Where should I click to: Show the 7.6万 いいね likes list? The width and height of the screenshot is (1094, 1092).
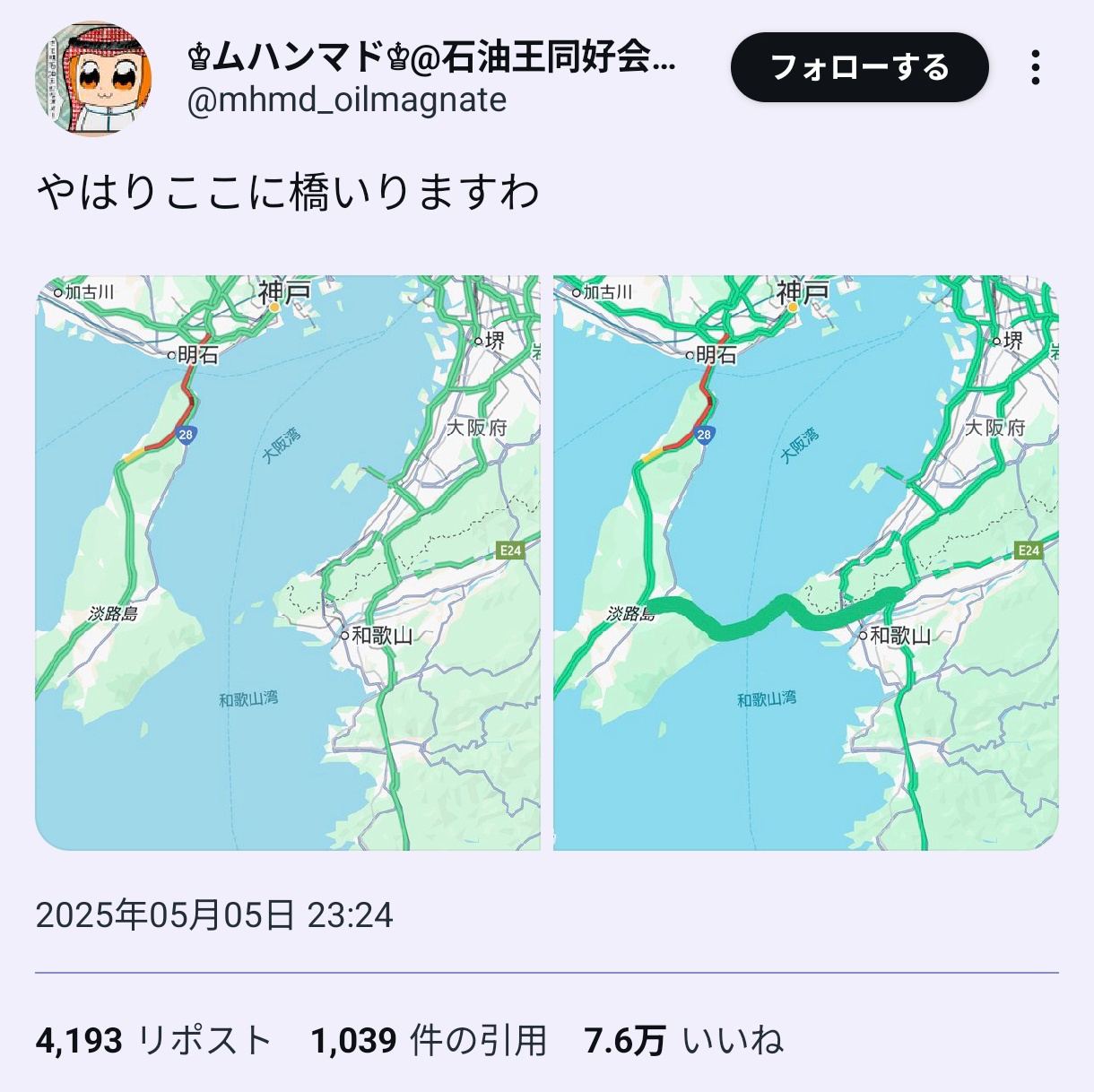[x=683, y=1041]
